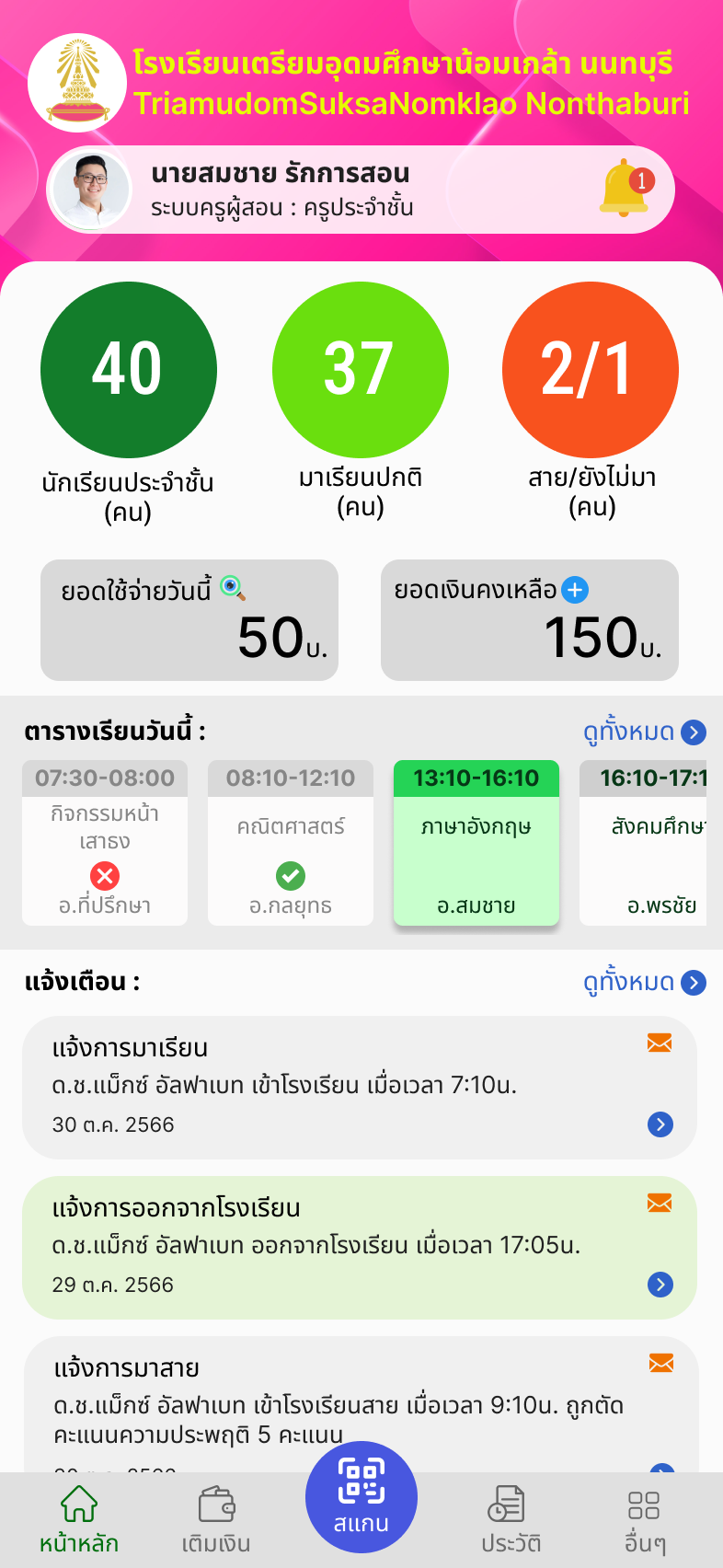Open the แจ้งการมาเรียน notification from 30 ต.ค.

click(x=359, y=1087)
